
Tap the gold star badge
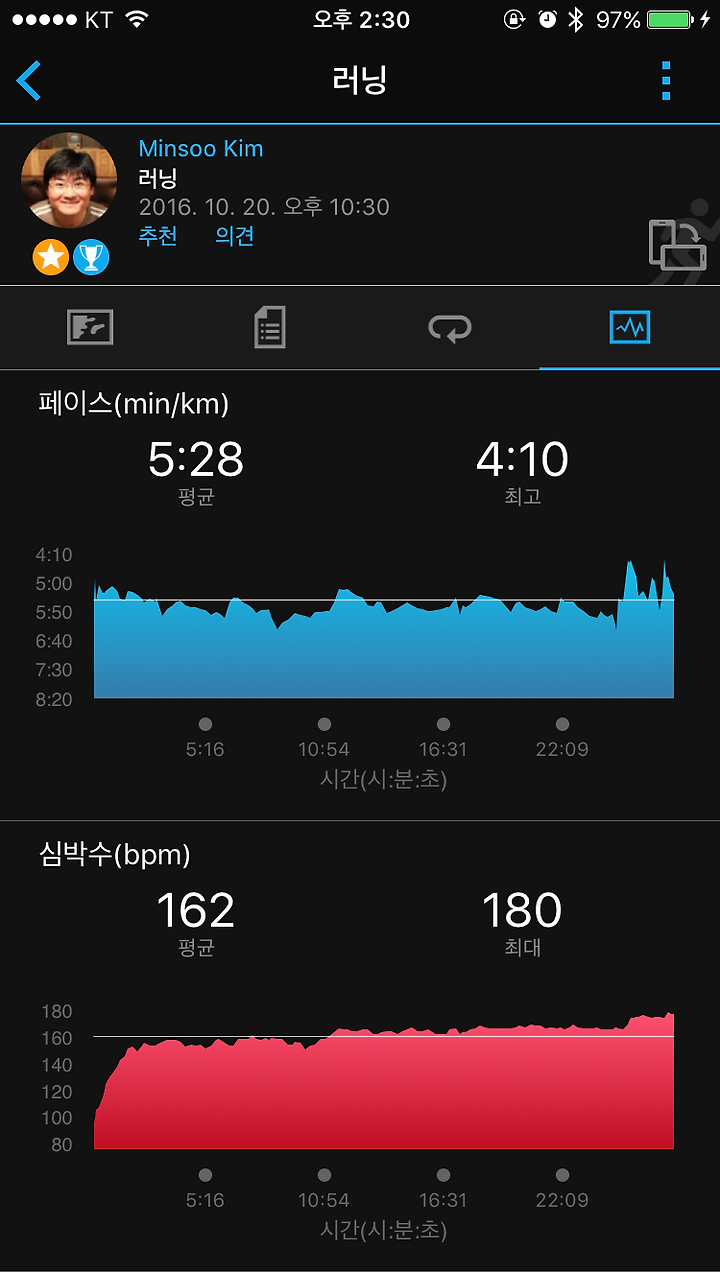[51, 257]
